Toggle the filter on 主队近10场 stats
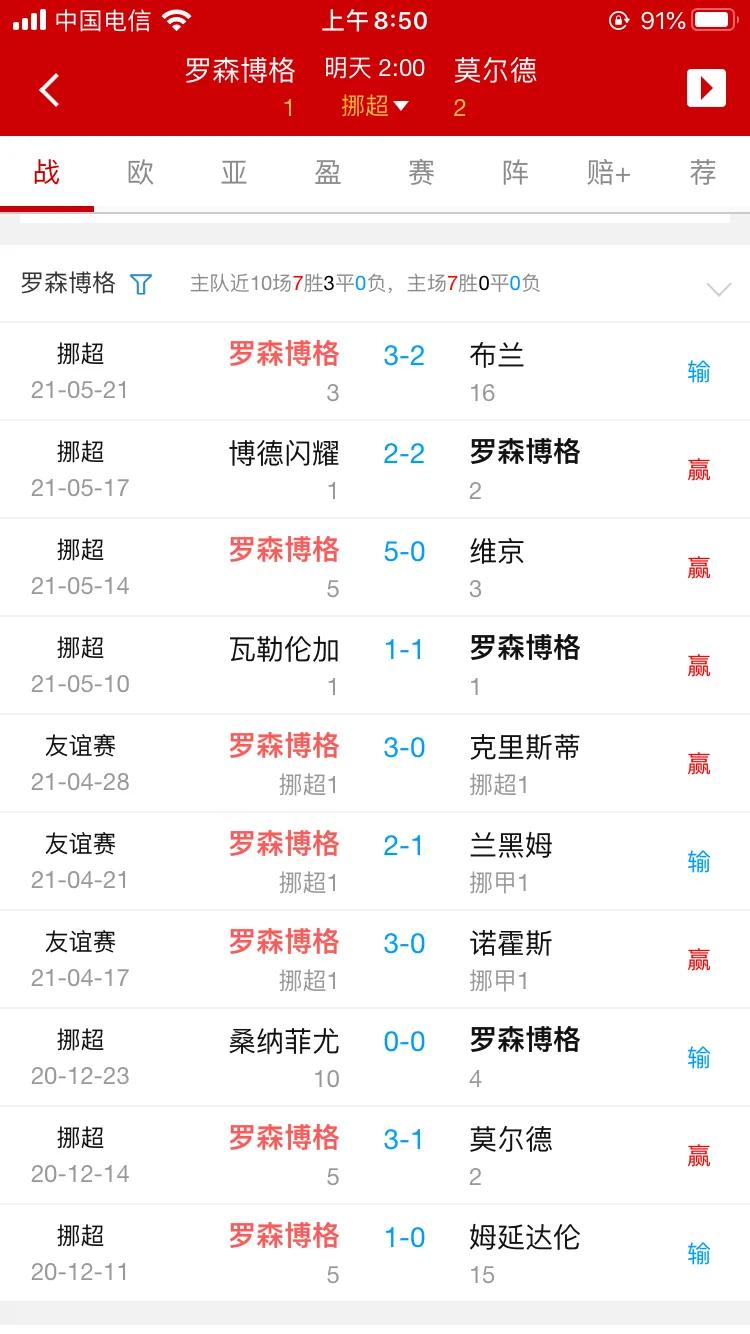This screenshot has height=1334, width=750. (x=141, y=285)
